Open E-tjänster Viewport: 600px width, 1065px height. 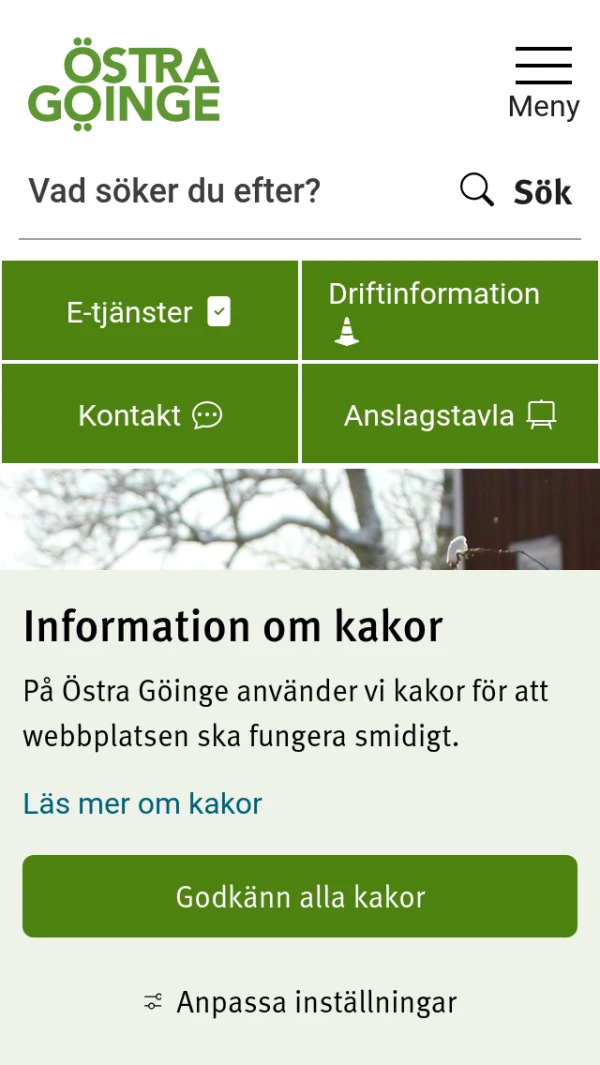(x=150, y=312)
